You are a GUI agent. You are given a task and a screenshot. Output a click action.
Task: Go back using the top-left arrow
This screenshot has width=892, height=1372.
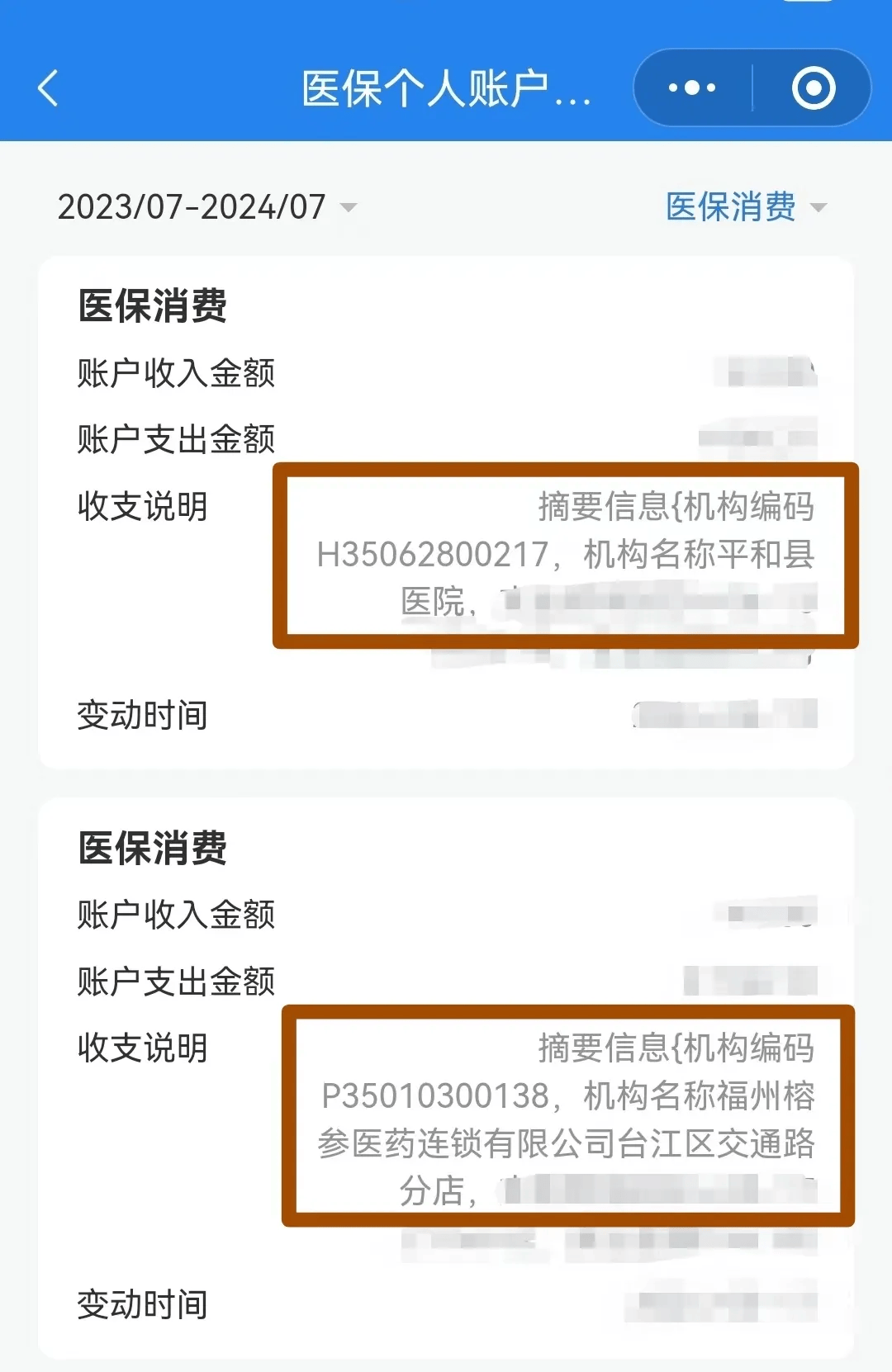[49, 88]
